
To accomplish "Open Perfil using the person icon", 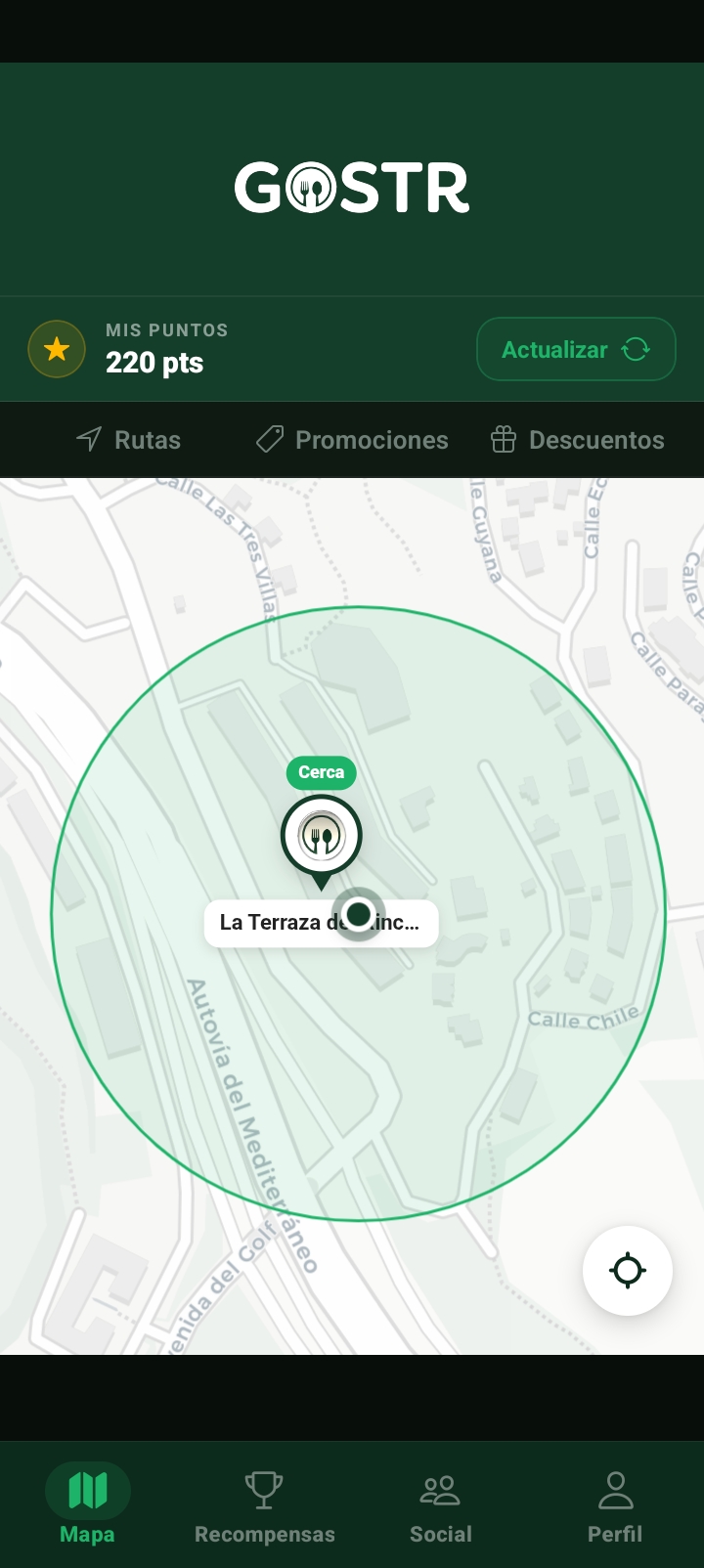I will point(615,1489).
